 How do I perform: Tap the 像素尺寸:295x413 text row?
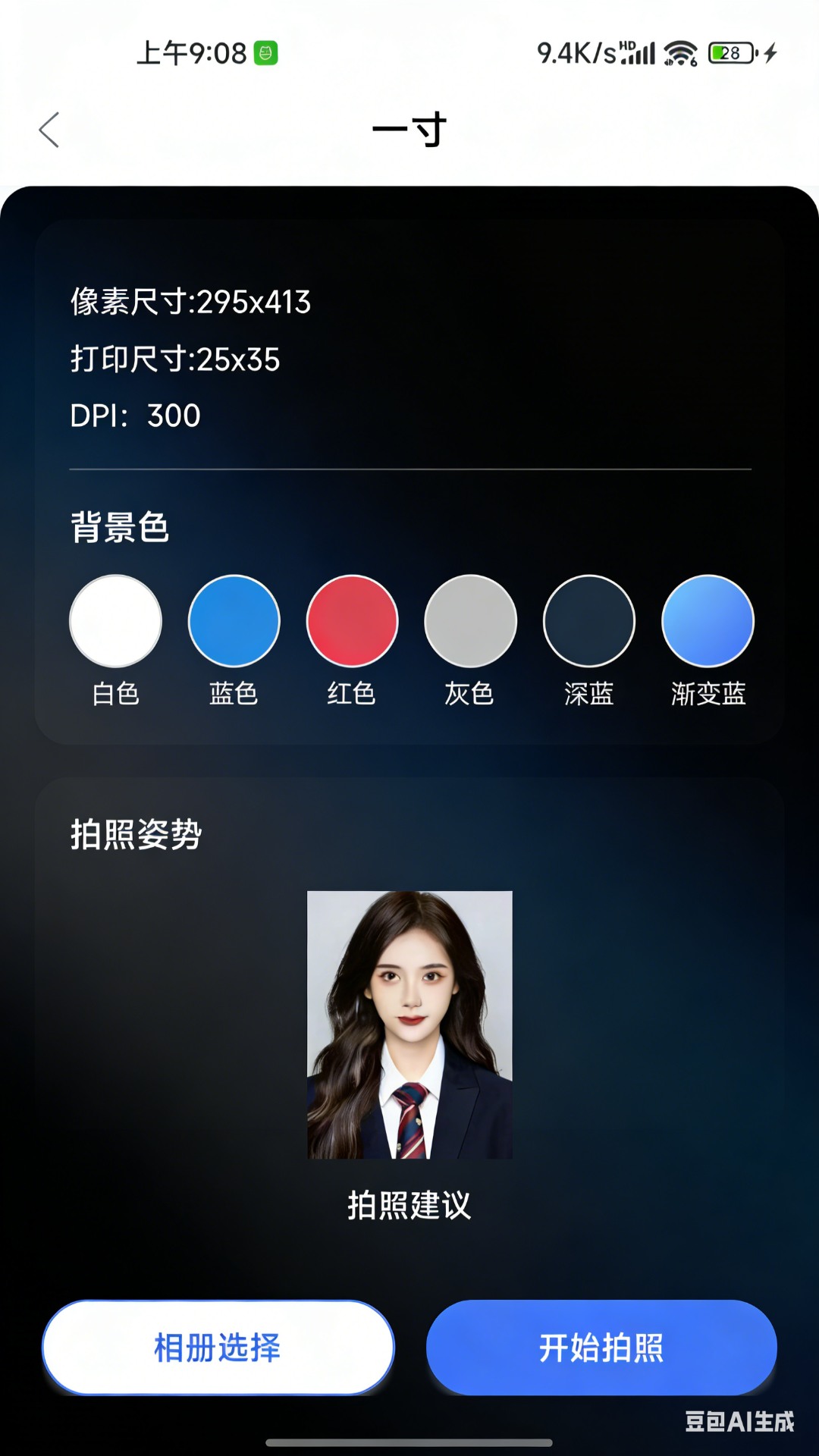pos(192,302)
